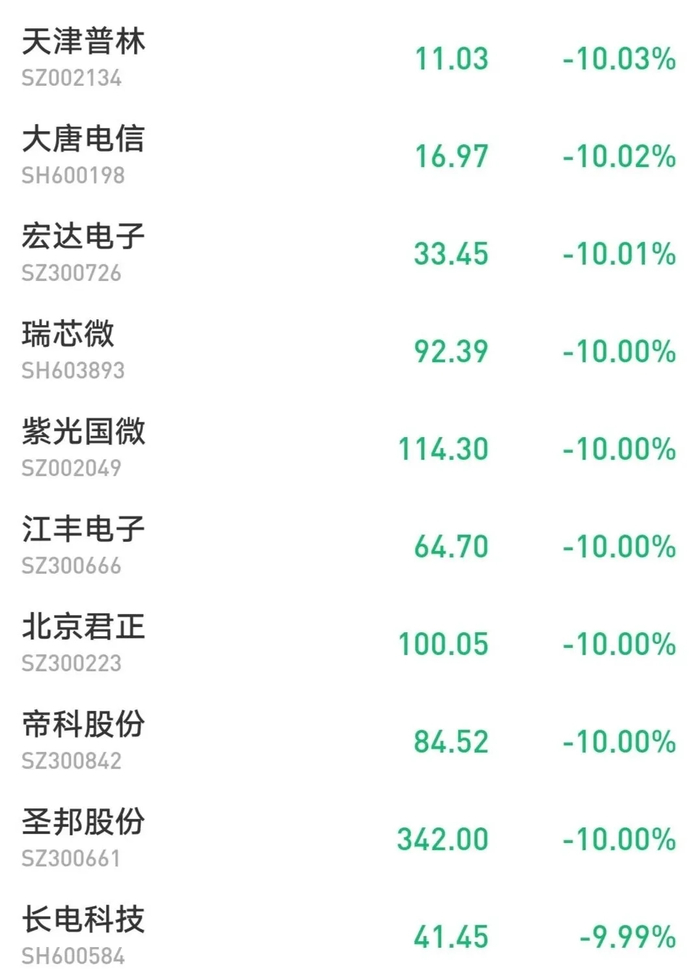Image resolution: width=700 pixels, height=980 pixels.
Task: View the 帝科股份 stock
Action: click(x=84, y=724)
